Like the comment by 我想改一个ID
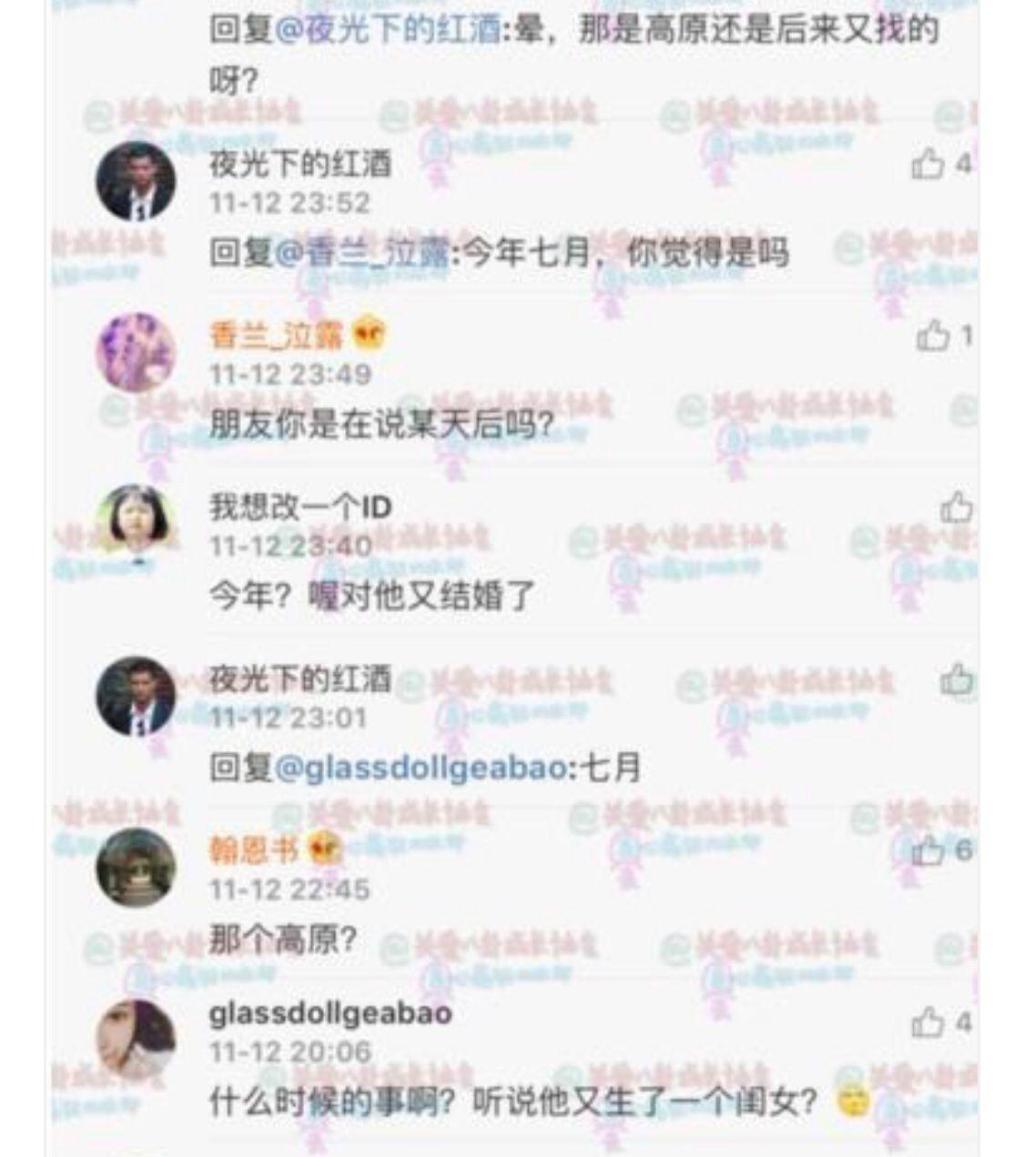Screen dimensions: 1024x1157 (955, 508)
